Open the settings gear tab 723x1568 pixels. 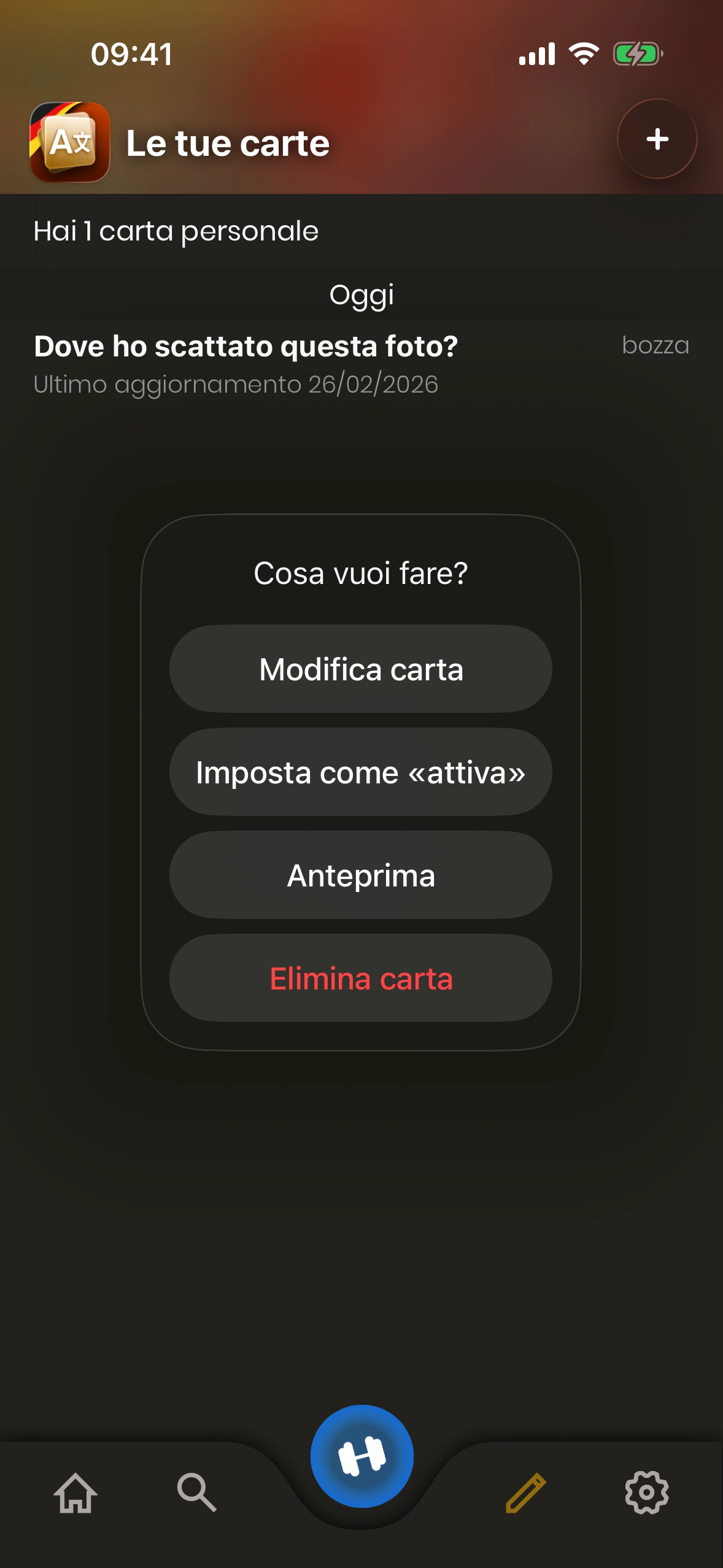click(x=646, y=1492)
